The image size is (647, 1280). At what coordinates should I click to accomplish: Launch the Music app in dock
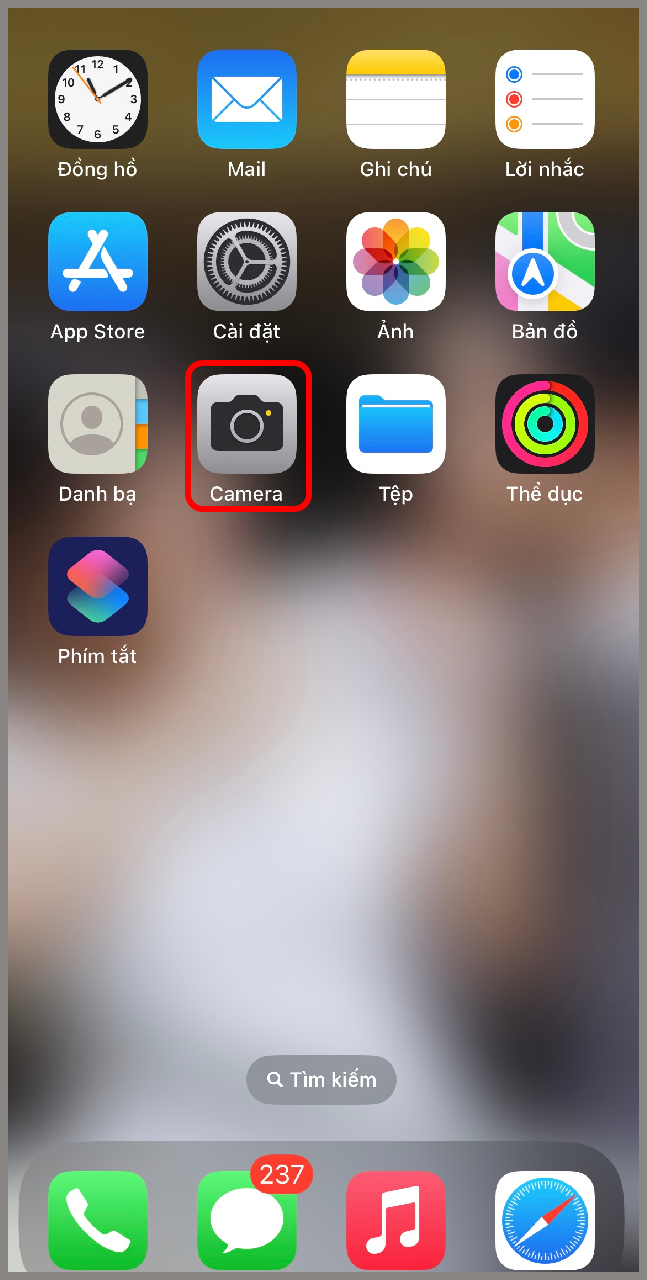click(396, 1220)
